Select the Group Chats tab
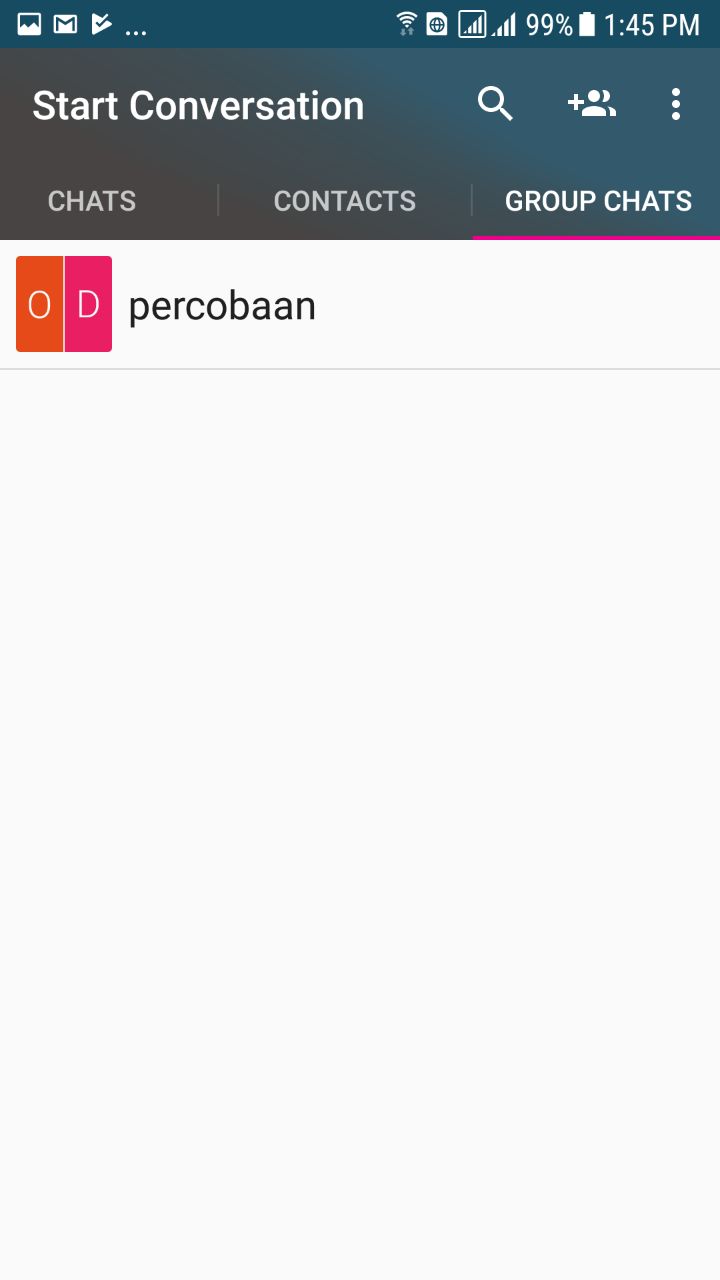Viewport: 720px width, 1280px height. 598,201
